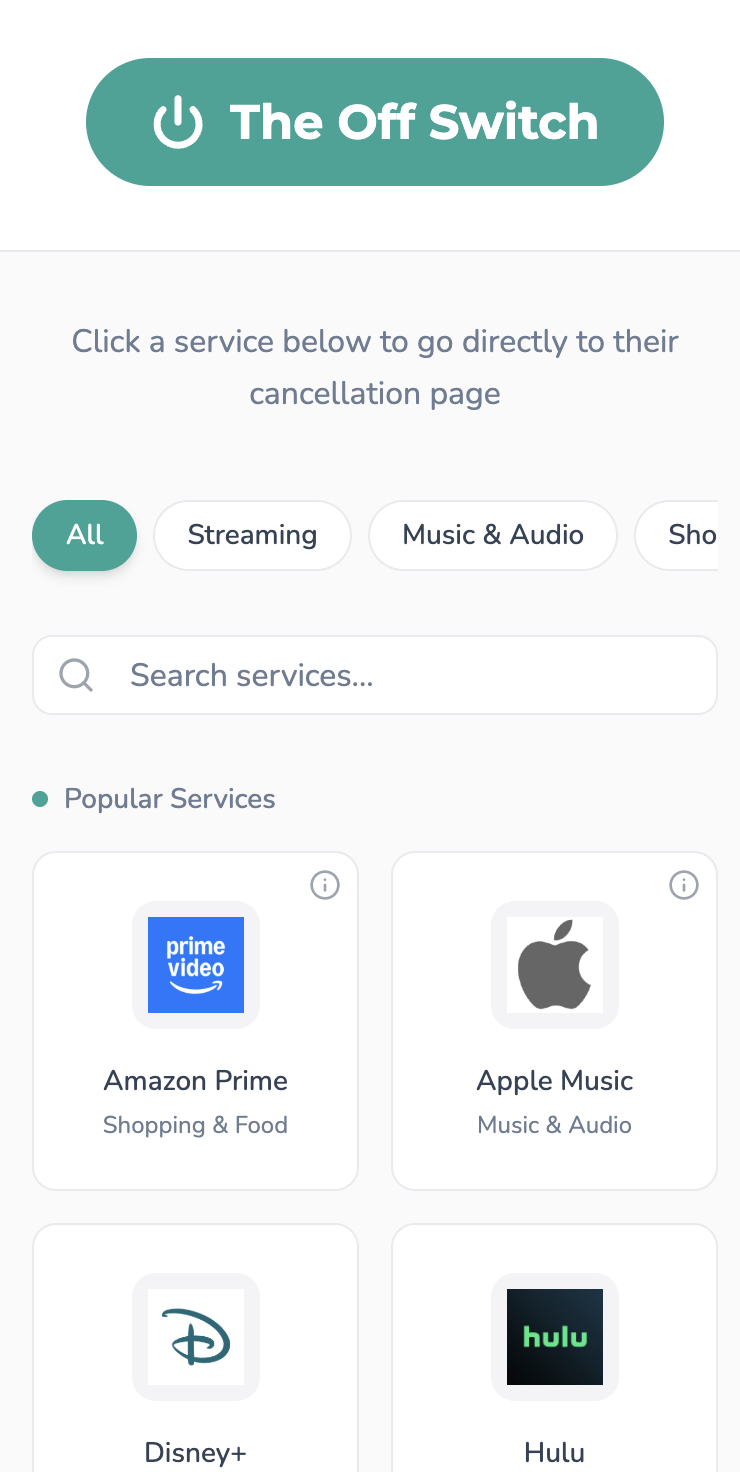Image resolution: width=740 pixels, height=1472 pixels.
Task: Go to the Hulu cancellation card
Action: point(555,1348)
